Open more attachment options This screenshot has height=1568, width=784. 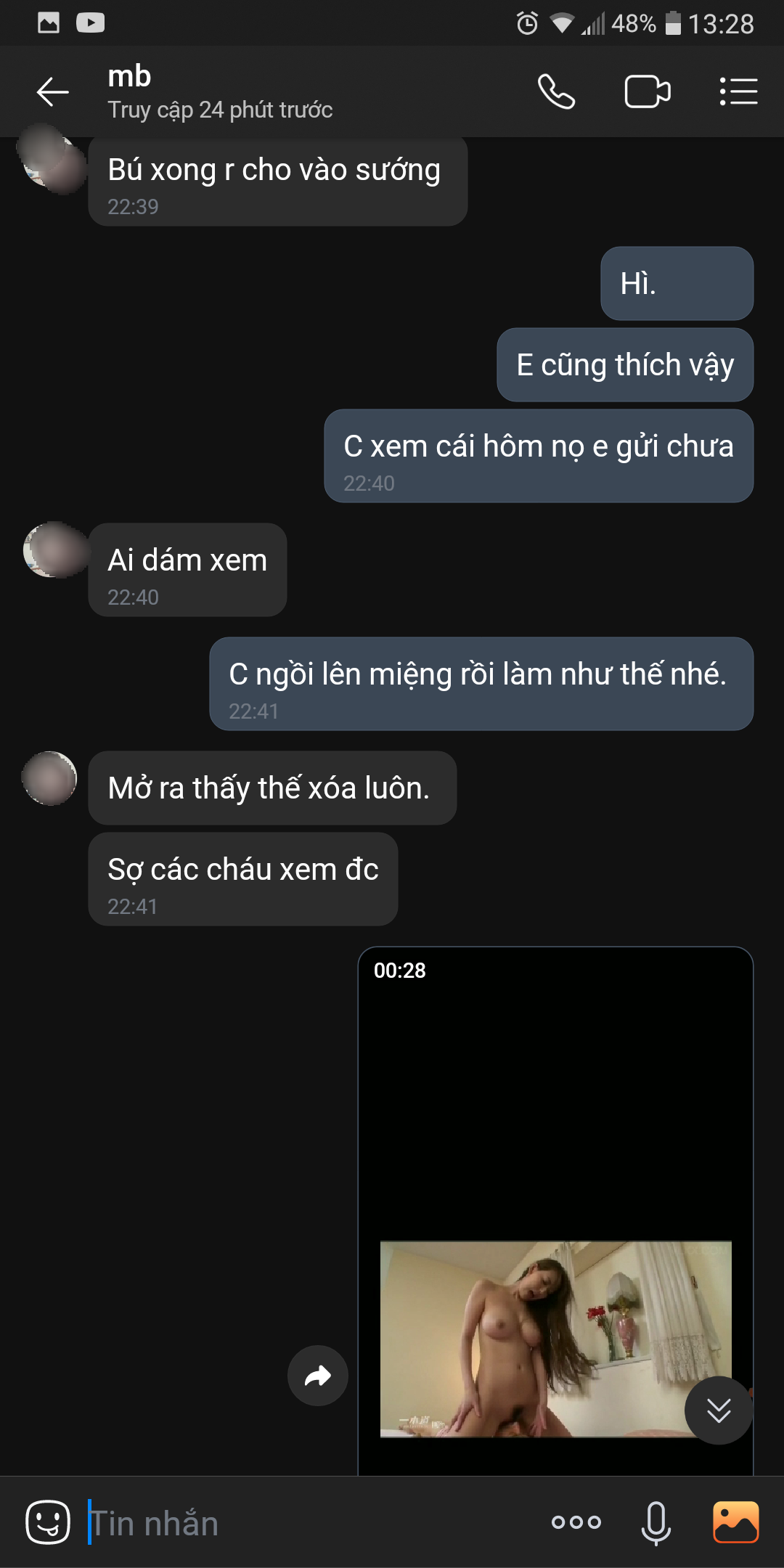pos(576,1522)
